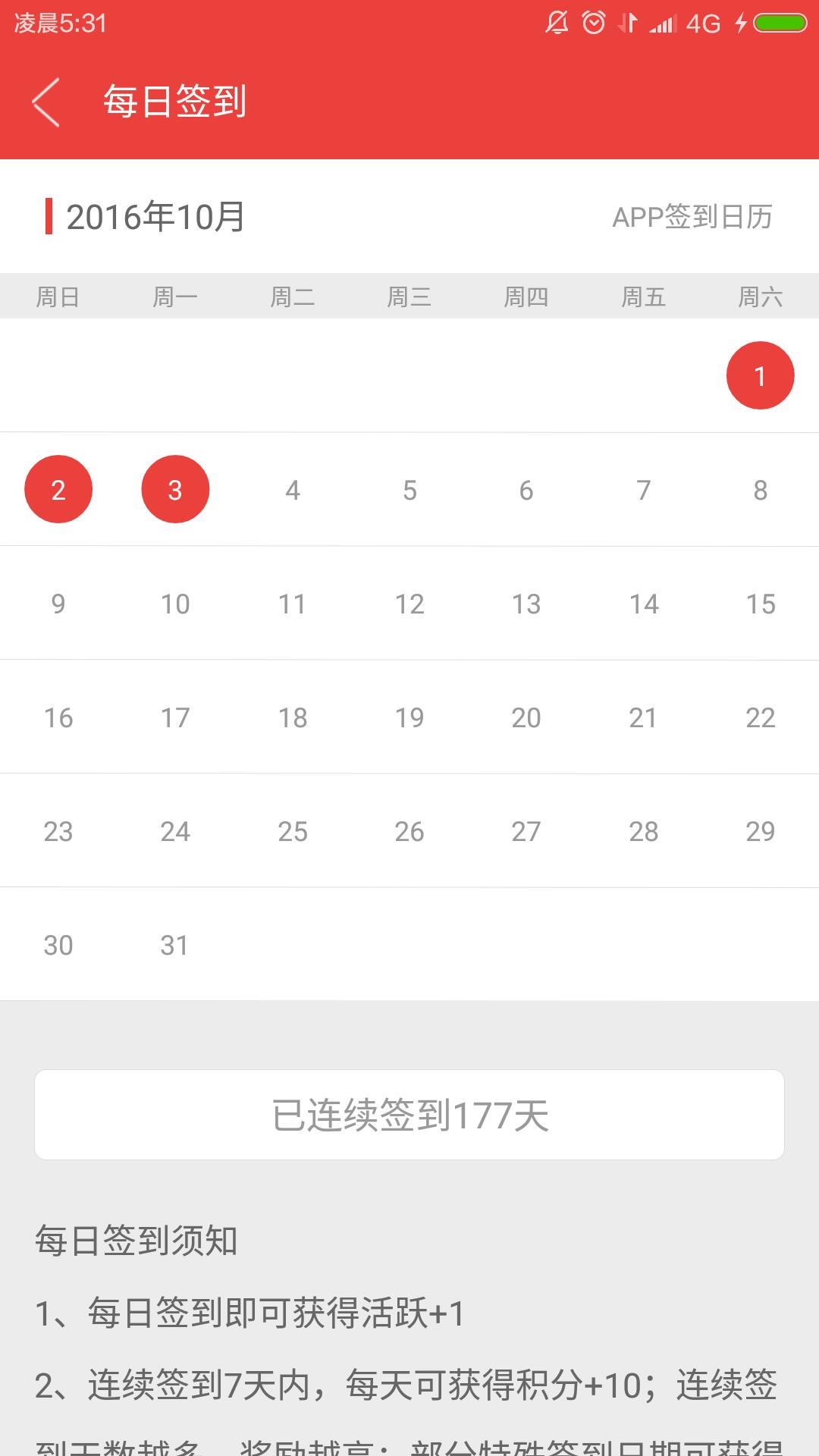This screenshot has height=1456, width=819.
Task: Select the highlighted day 3
Action: coord(175,489)
